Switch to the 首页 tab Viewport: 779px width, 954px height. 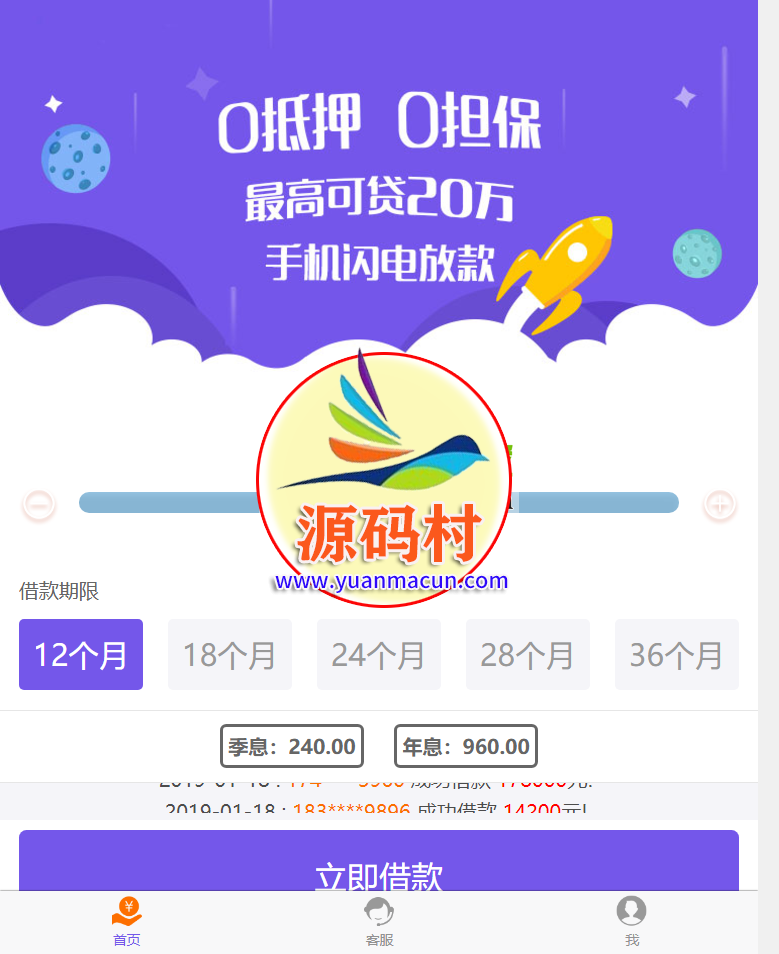pyautogui.click(x=127, y=922)
